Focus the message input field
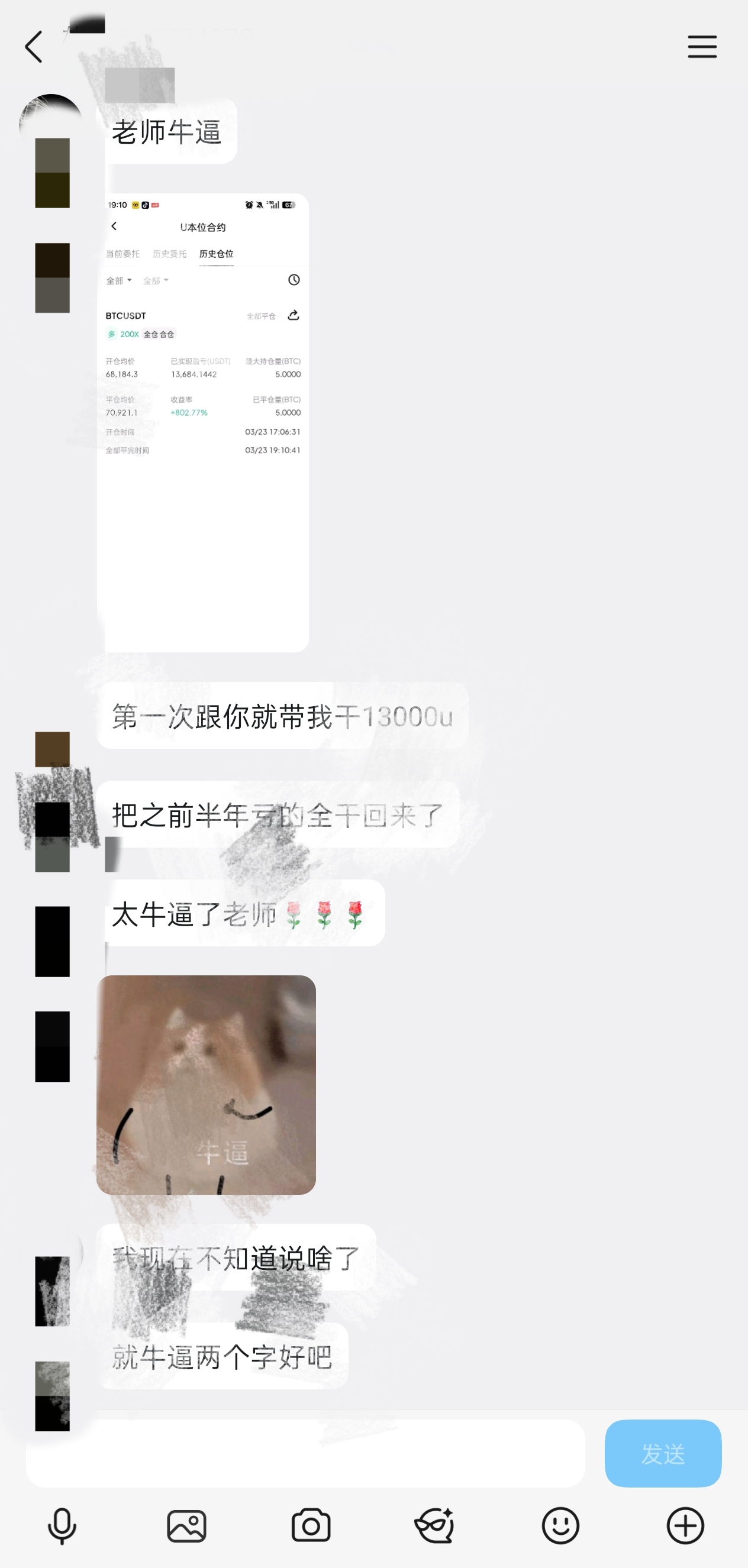Image resolution: width=748 pixels, height=1568 pixels. coord(305,1454)
